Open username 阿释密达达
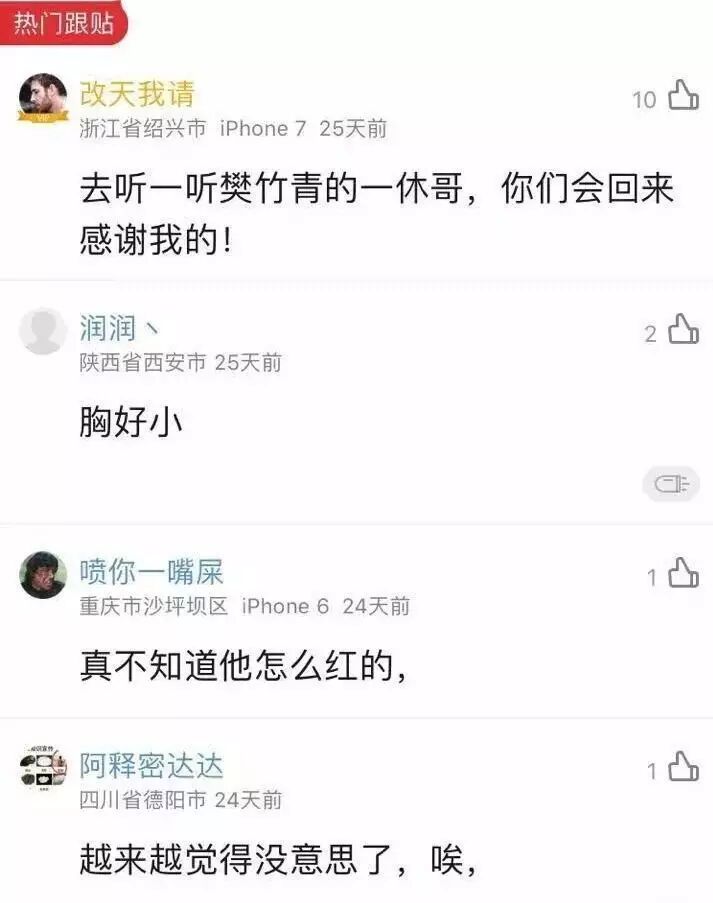Image resolution: width=713 pixels, height=903 pixels. pos(151,766)
